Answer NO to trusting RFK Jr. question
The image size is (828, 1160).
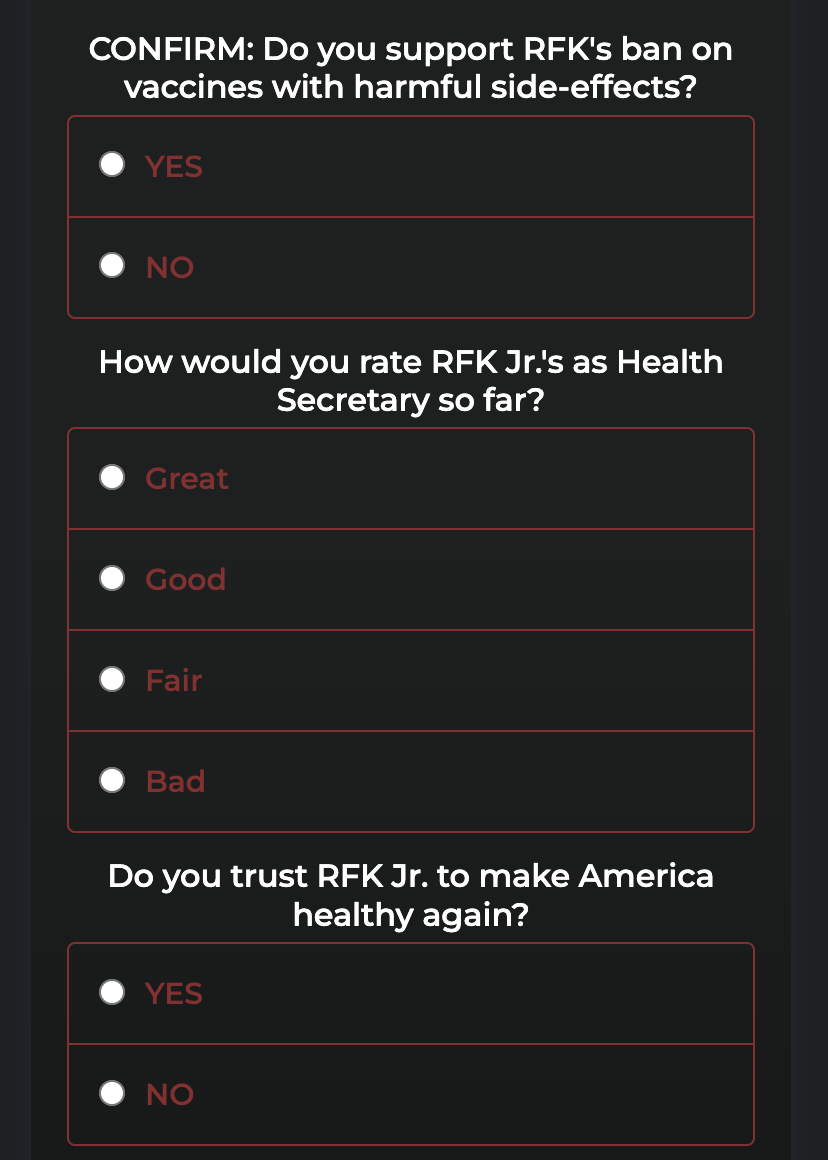coord(112,1094)
